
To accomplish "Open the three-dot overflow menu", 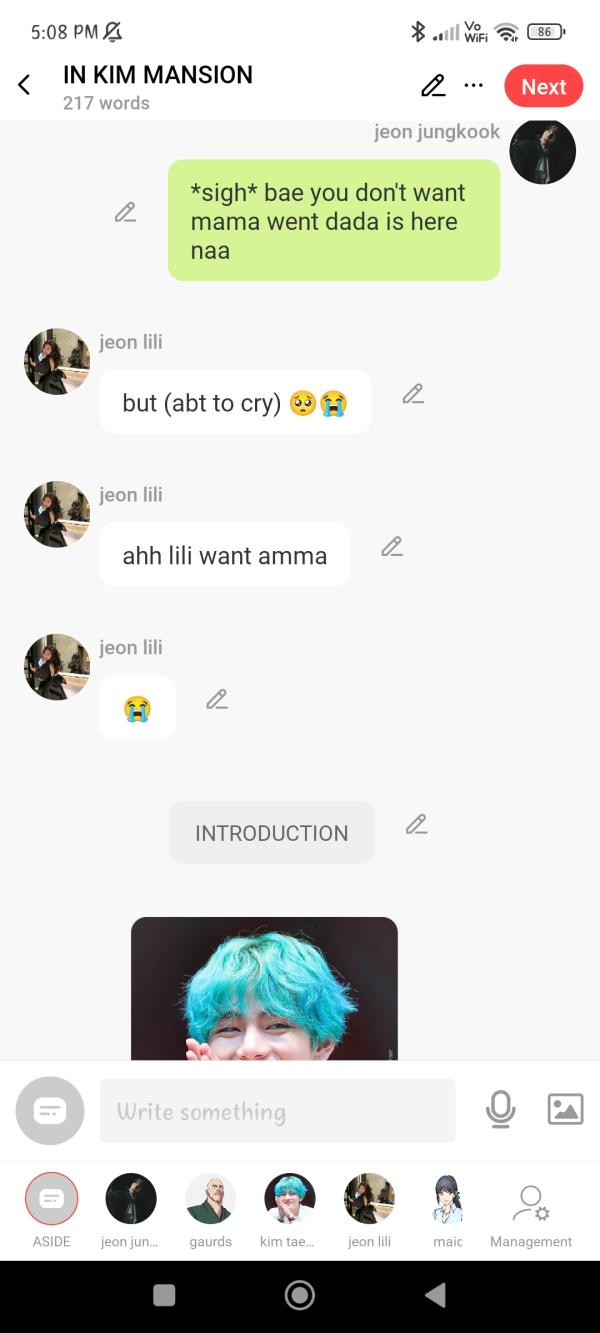I will point(474,86).
